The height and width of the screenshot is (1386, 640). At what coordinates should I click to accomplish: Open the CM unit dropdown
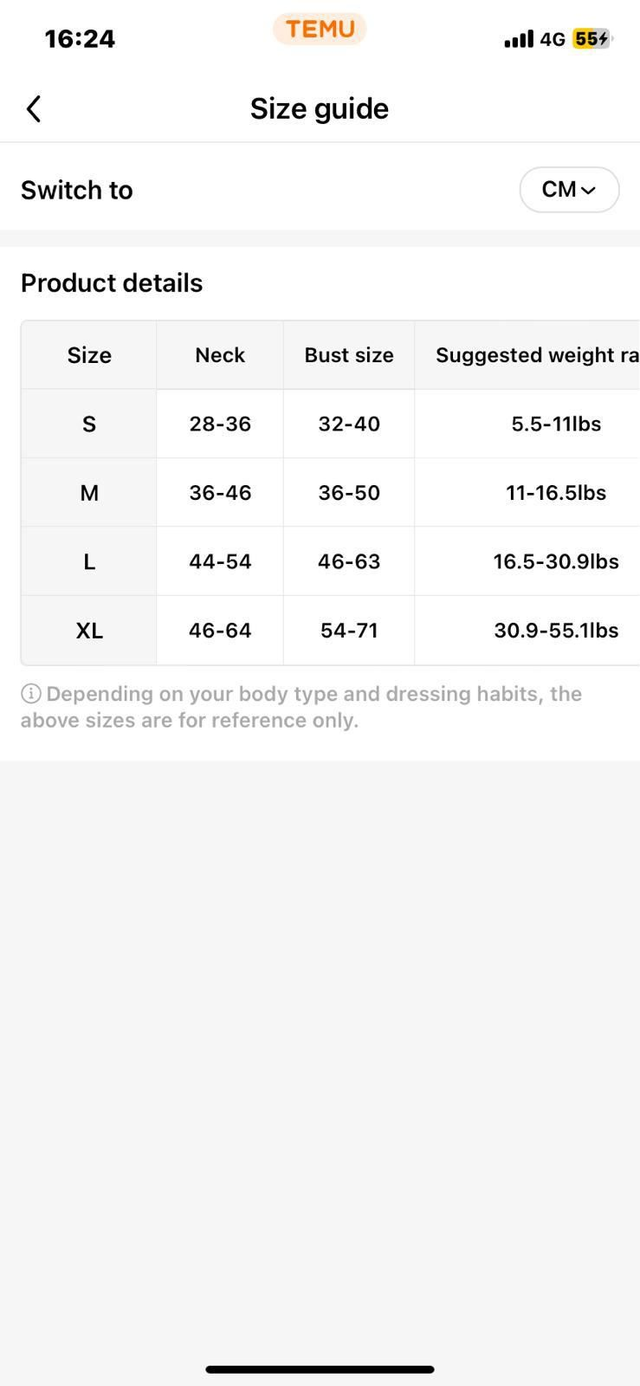568,190
